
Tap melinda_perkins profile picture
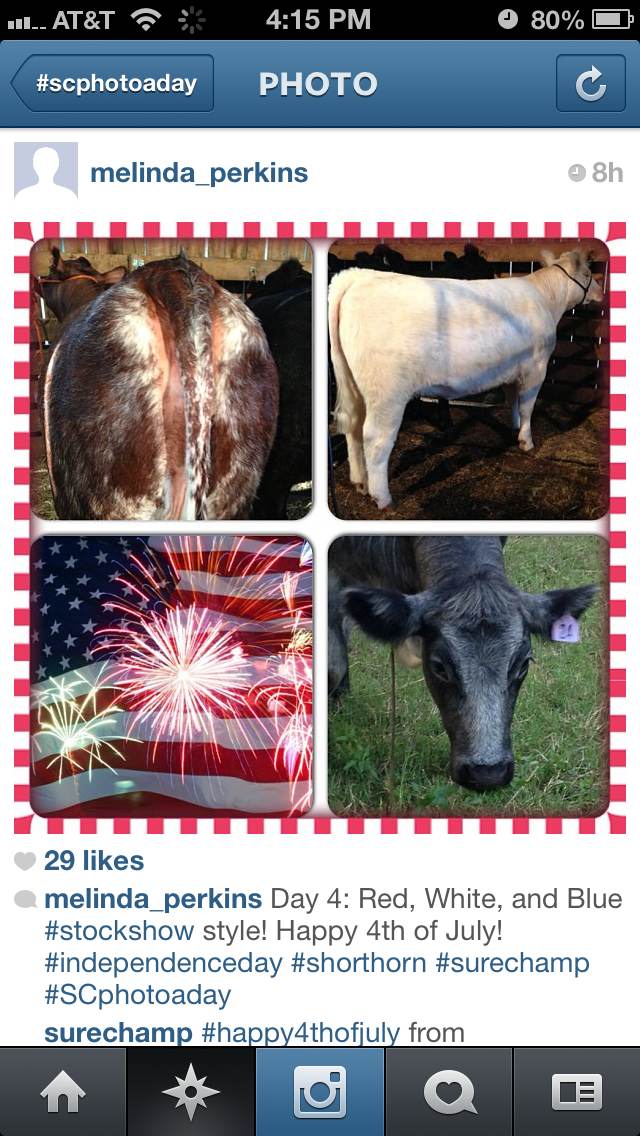pyautogui.click(x=46, y=170)
